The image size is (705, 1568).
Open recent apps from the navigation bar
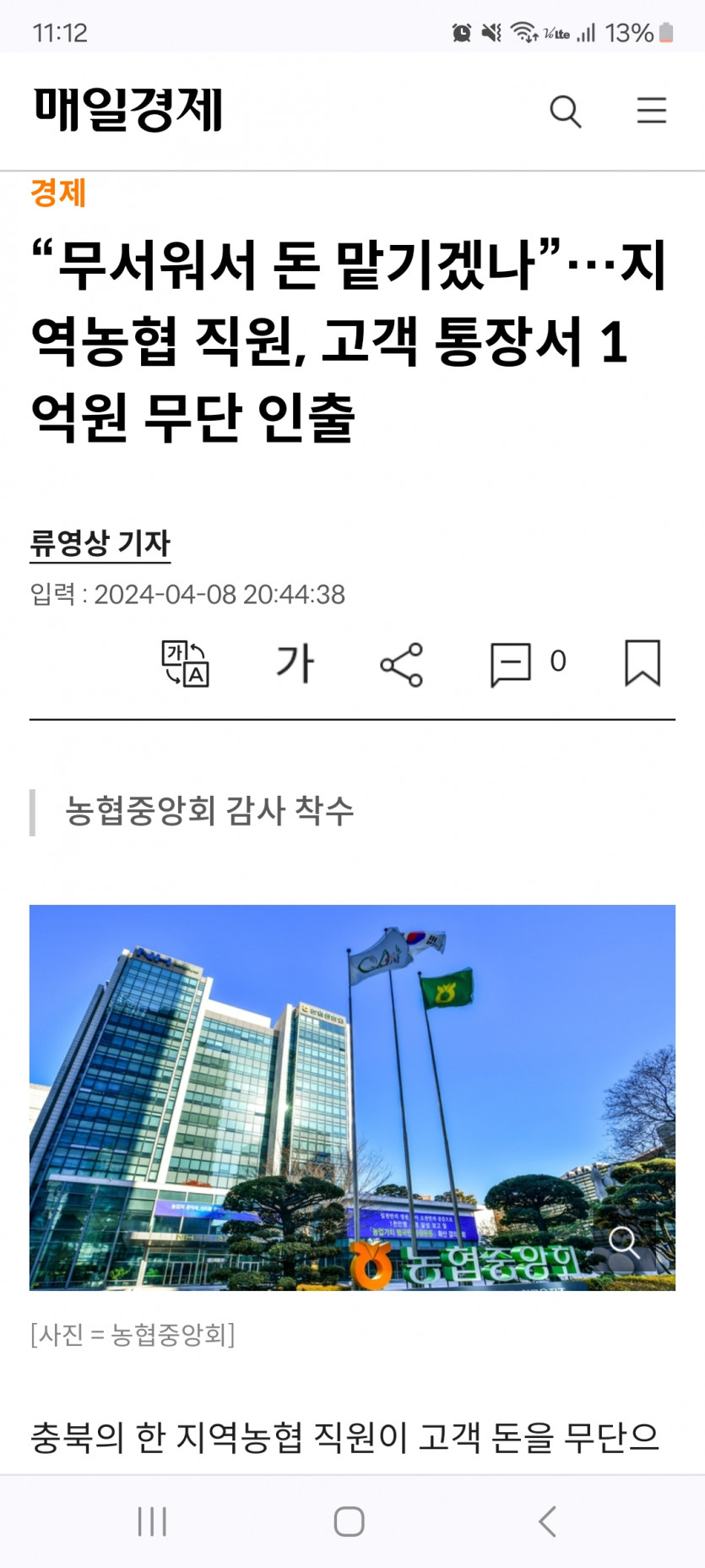[152, 1521]
